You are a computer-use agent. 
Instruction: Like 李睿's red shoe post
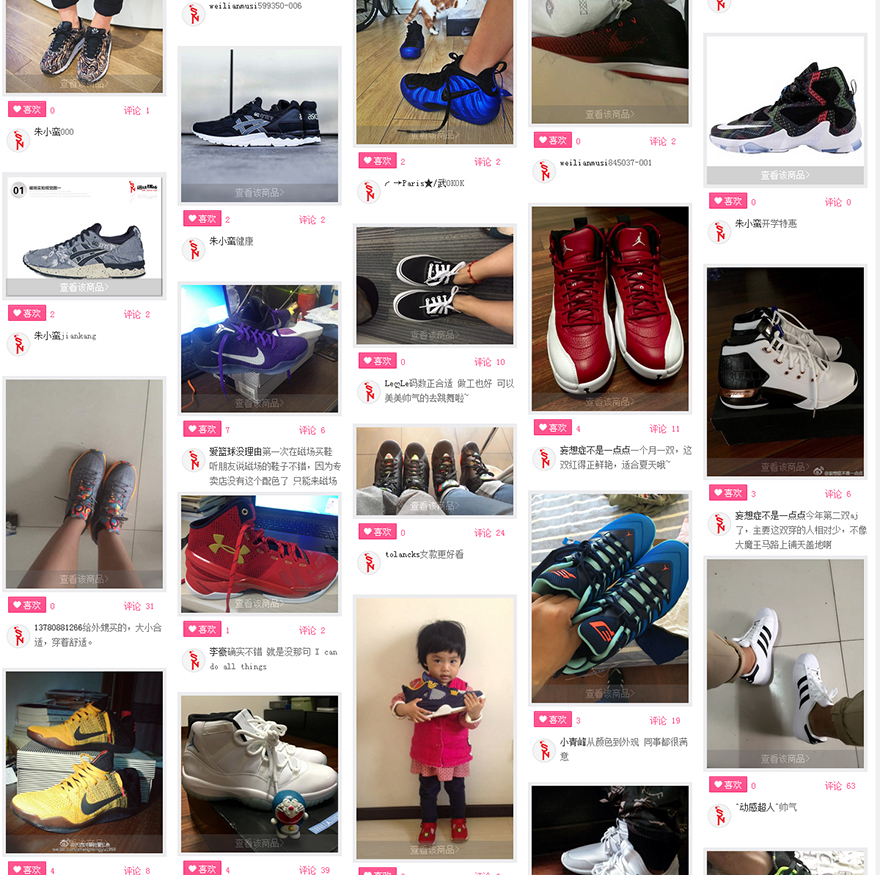pyautogui.click(x=202, y=630)
